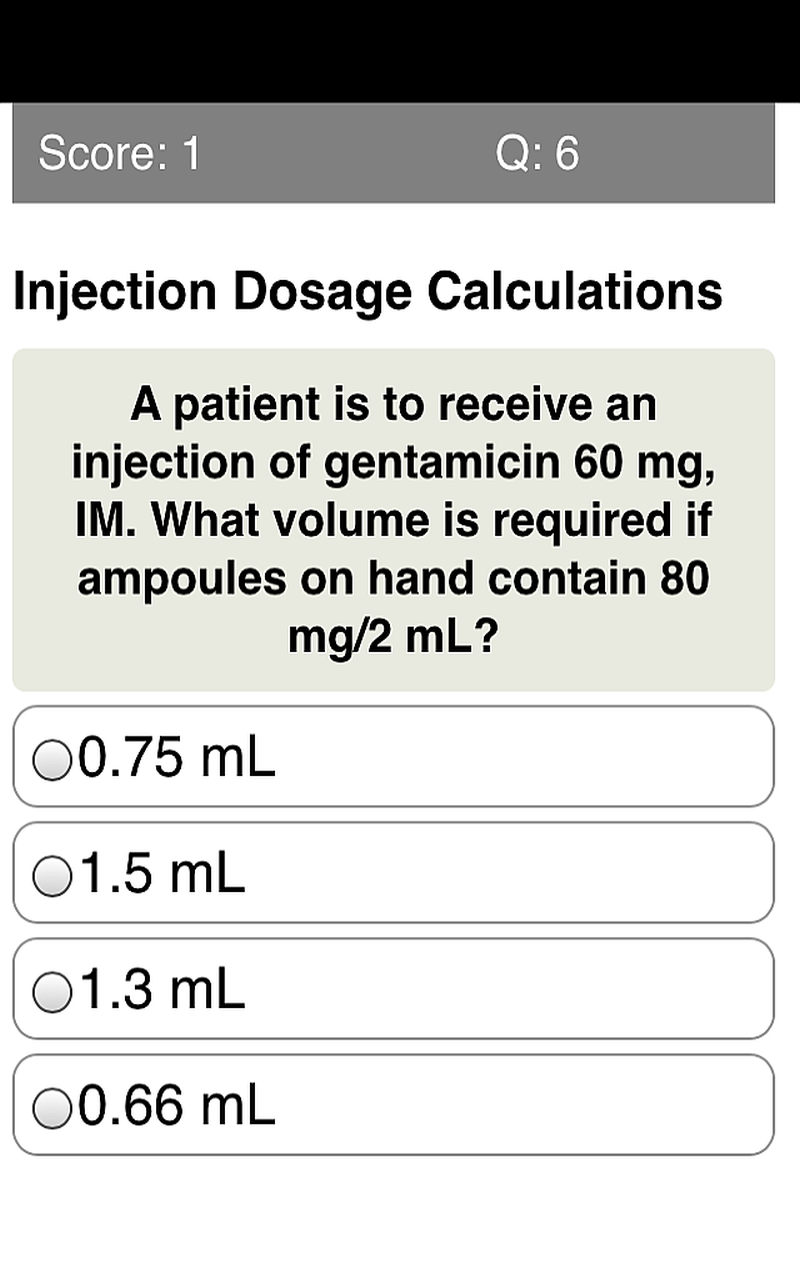This screenshot has height=1280, width=800.
Task: Choose the 1.5 mL option
Action: (x=52, y=877)
